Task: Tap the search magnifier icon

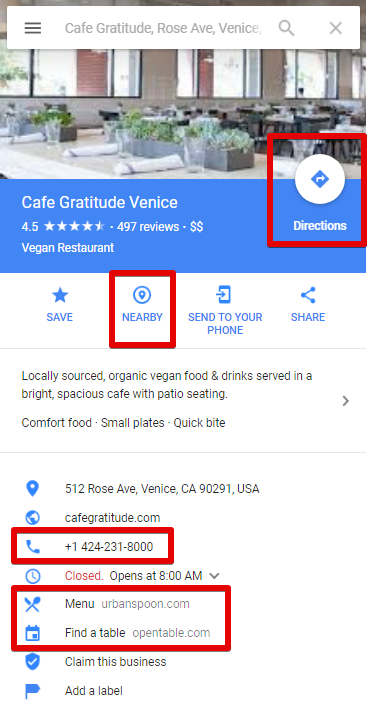Action: point(287,28)
